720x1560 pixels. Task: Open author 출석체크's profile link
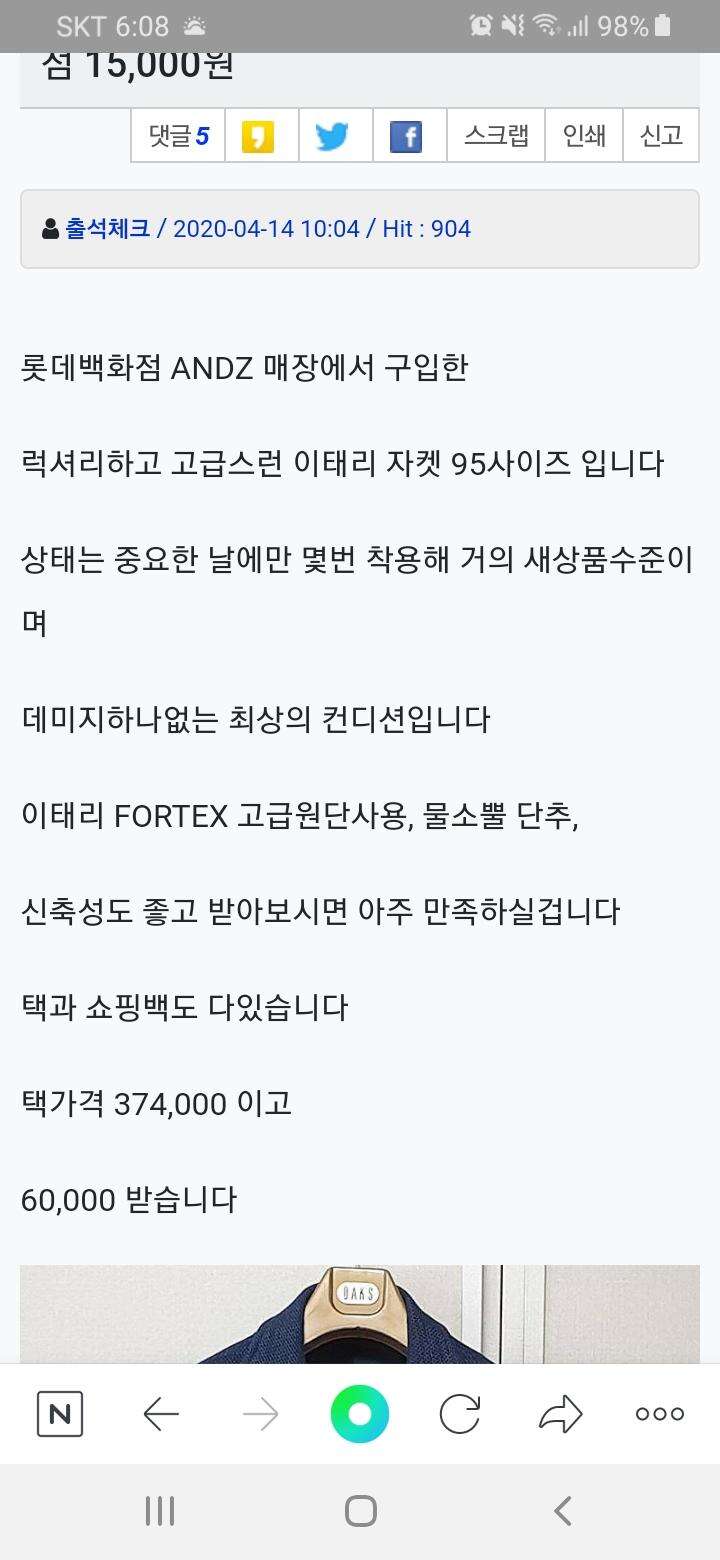pyautogui.click(x=107, y=229)
